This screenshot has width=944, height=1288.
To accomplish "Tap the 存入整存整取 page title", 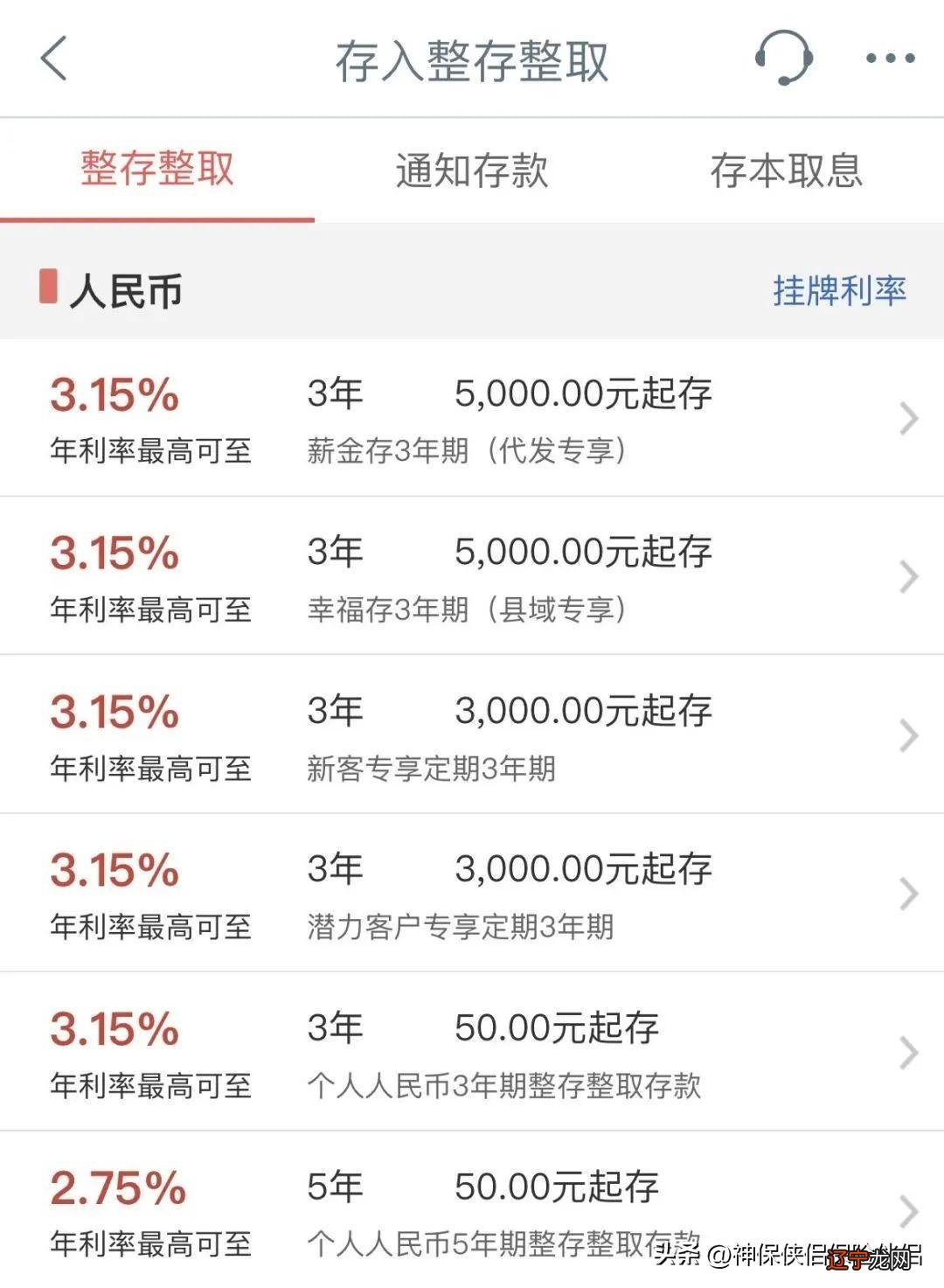I will coord(472,59).
